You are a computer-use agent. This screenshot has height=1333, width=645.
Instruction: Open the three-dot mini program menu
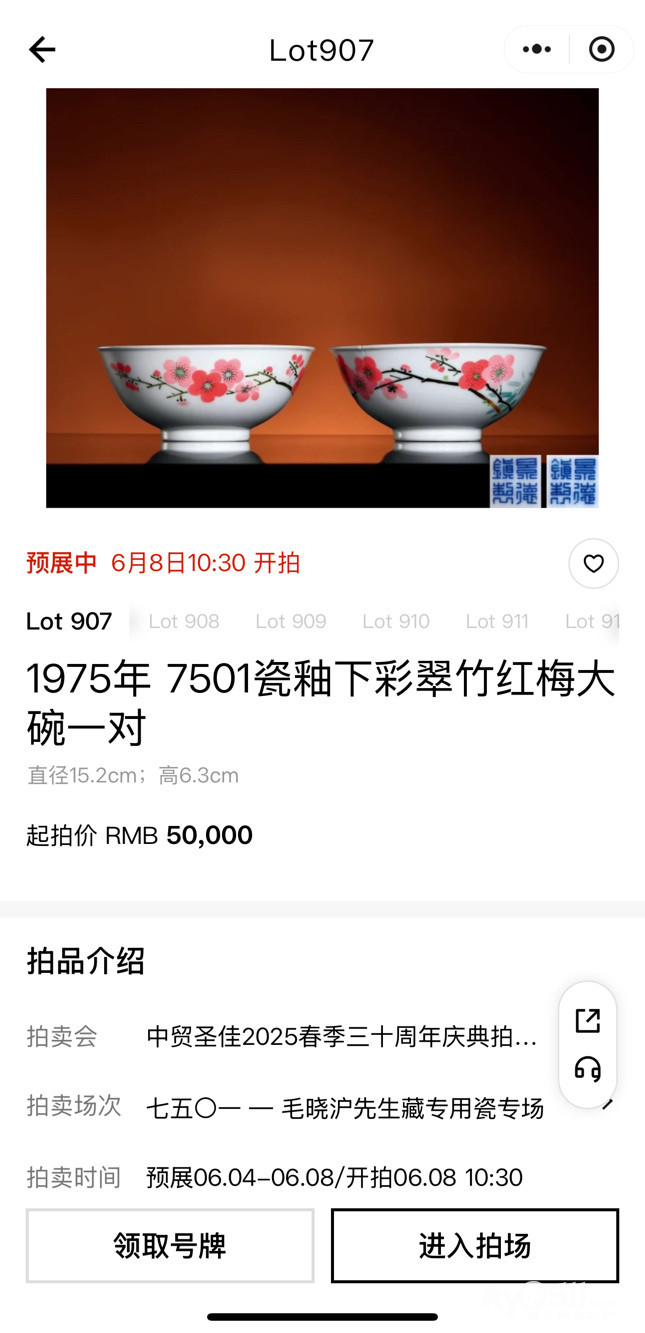pyautogui.click(x=537, y=50)
